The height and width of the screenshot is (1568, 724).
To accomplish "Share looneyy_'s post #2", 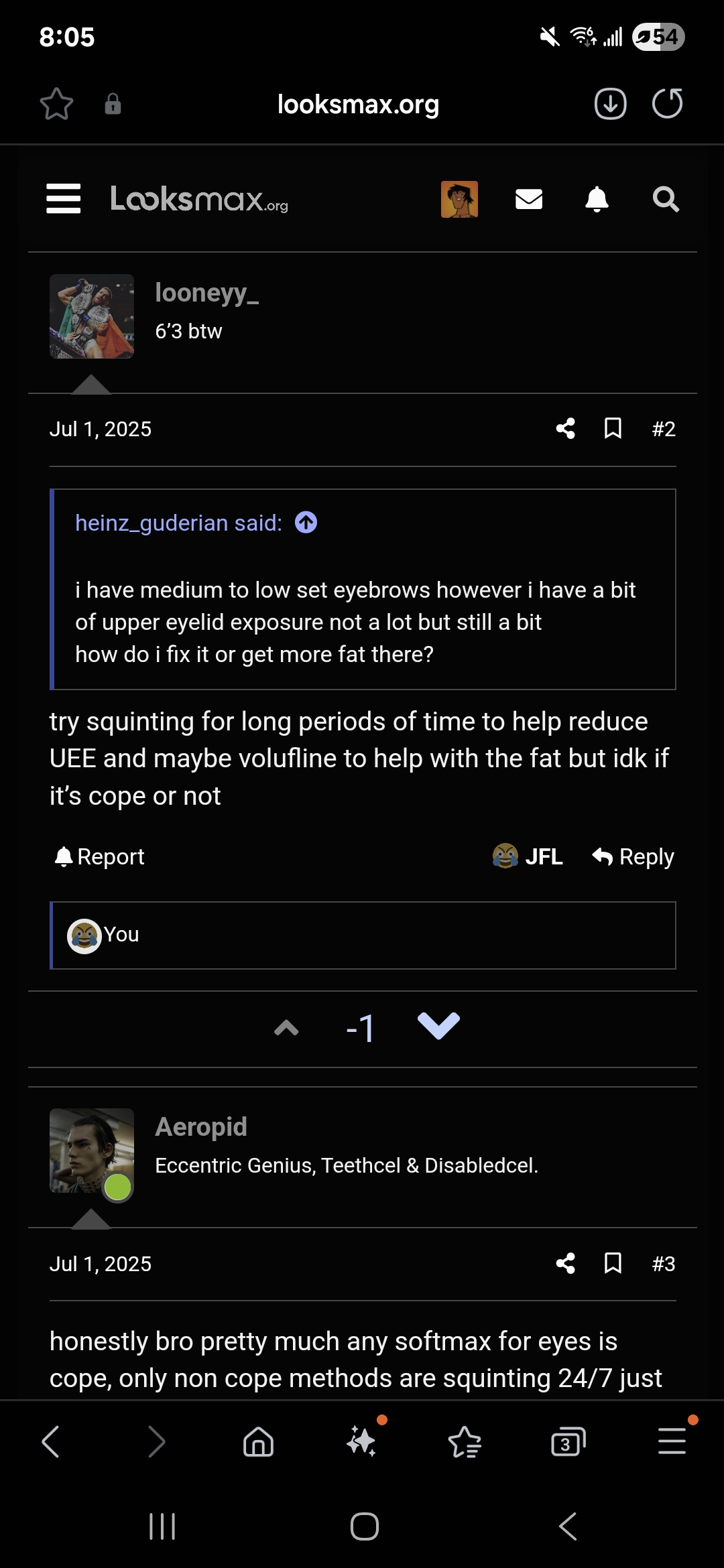I will (x=566, y=428).
